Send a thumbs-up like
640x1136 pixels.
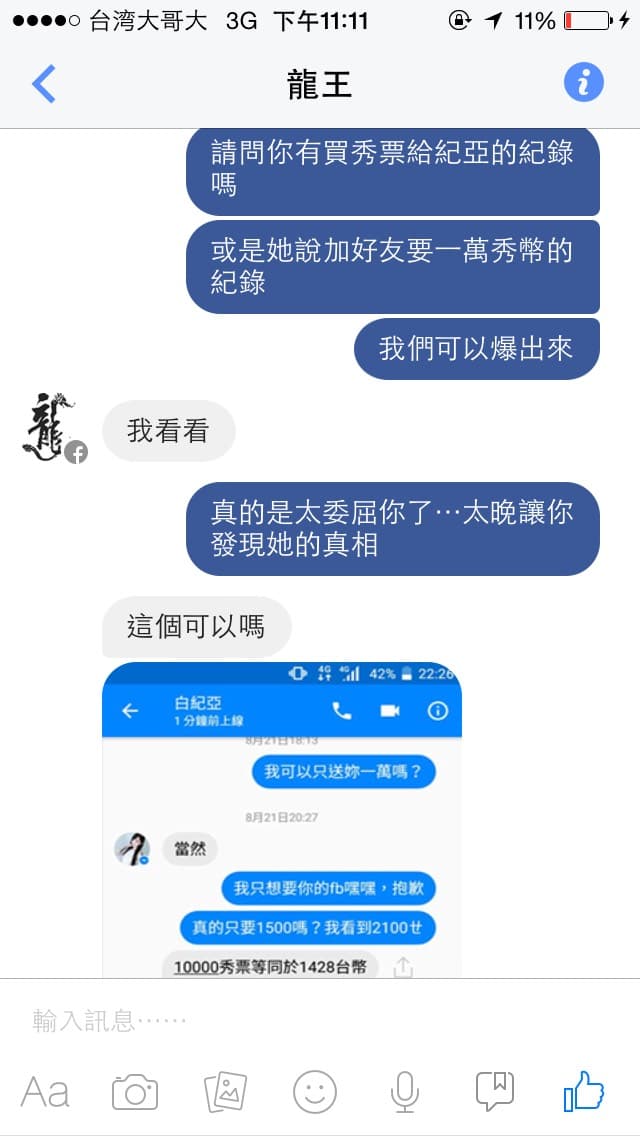point(584,1091)
